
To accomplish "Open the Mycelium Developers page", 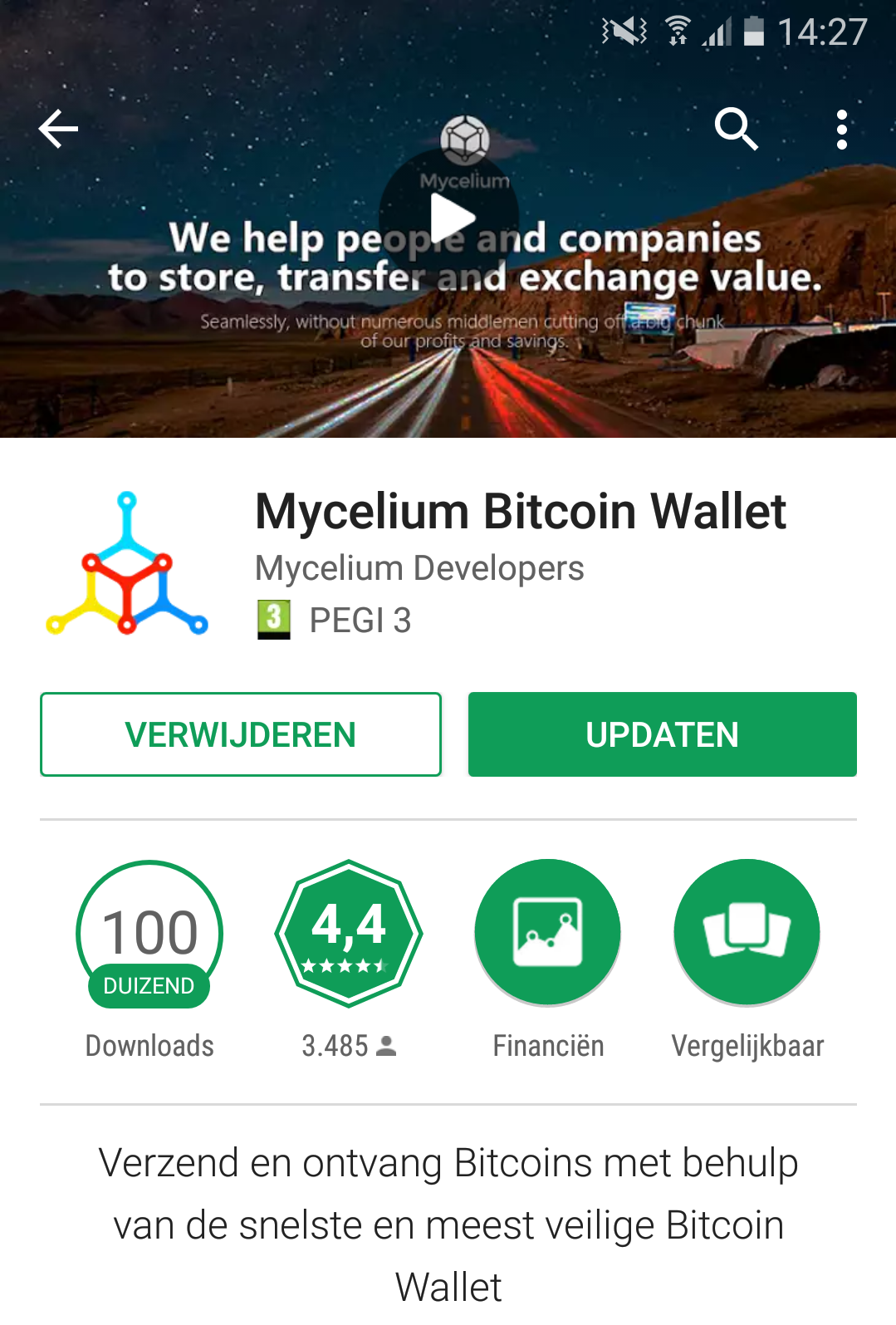I will pyautogui.click(x=419, y=568).
